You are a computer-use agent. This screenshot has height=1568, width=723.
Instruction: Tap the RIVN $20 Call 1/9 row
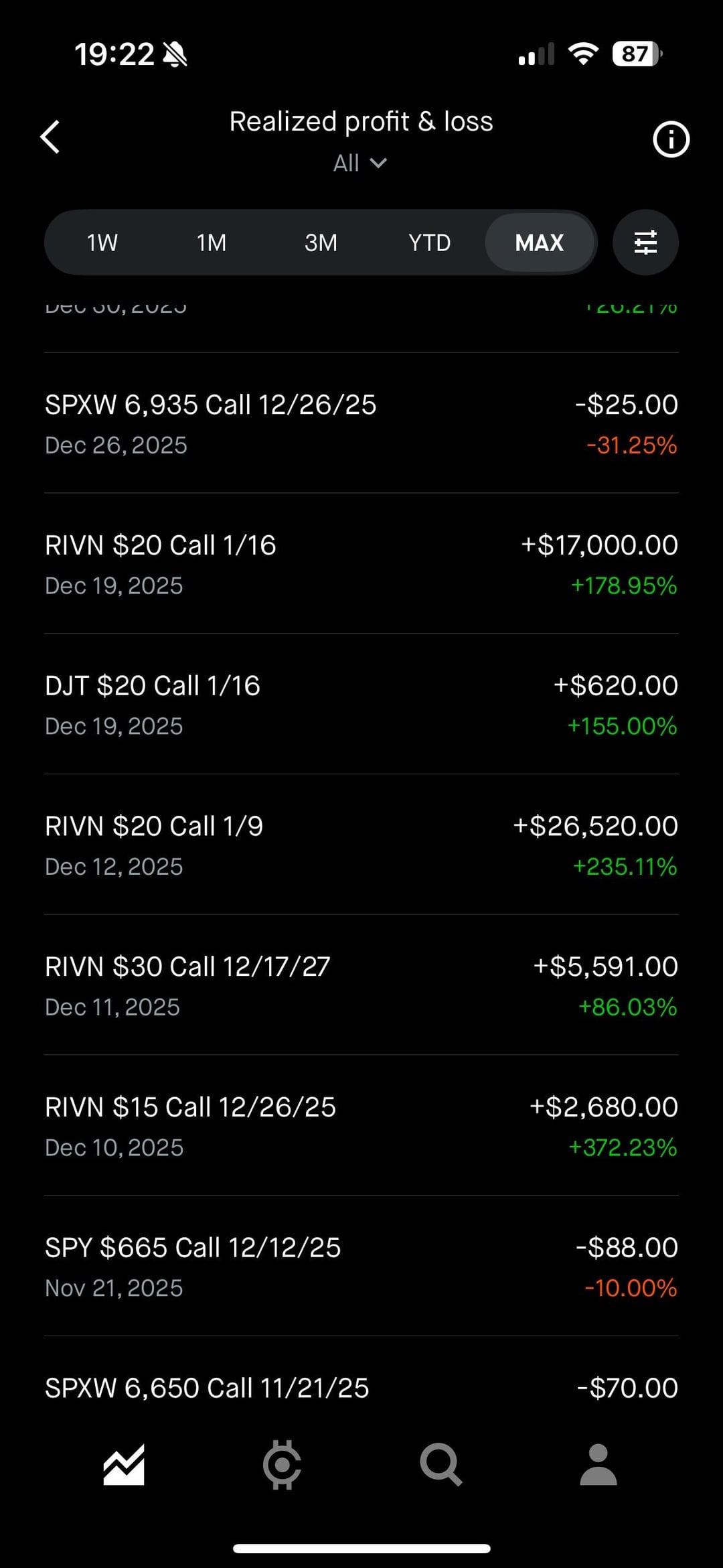pos(361,845)
